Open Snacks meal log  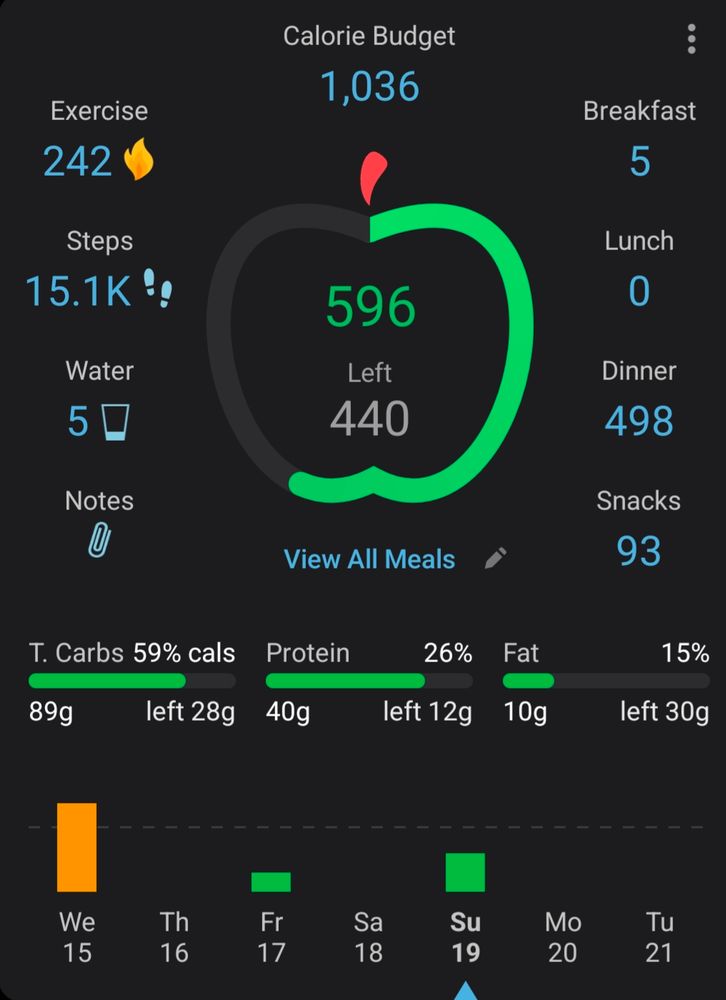click(639, 551)
